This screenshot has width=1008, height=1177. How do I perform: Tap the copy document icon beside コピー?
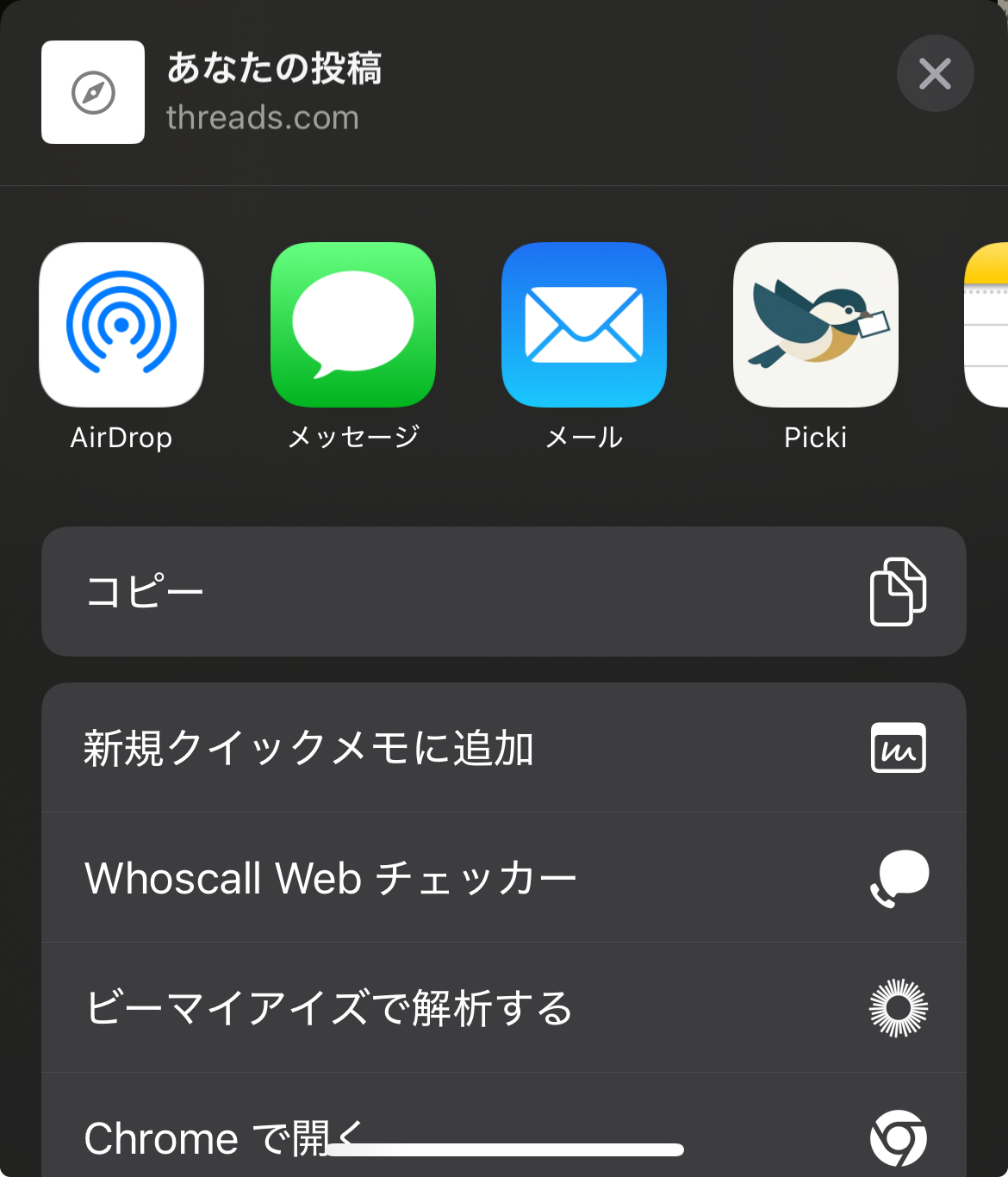point(897,591)
